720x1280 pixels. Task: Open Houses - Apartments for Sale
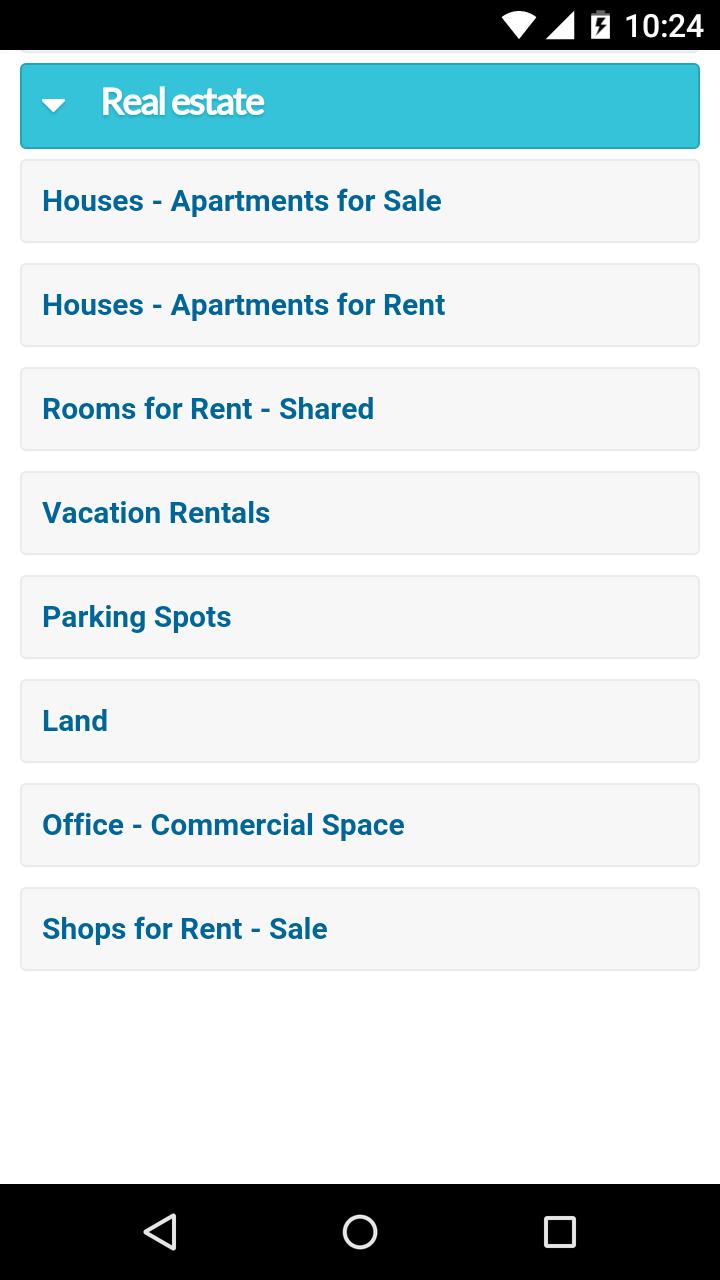(359, 201)
